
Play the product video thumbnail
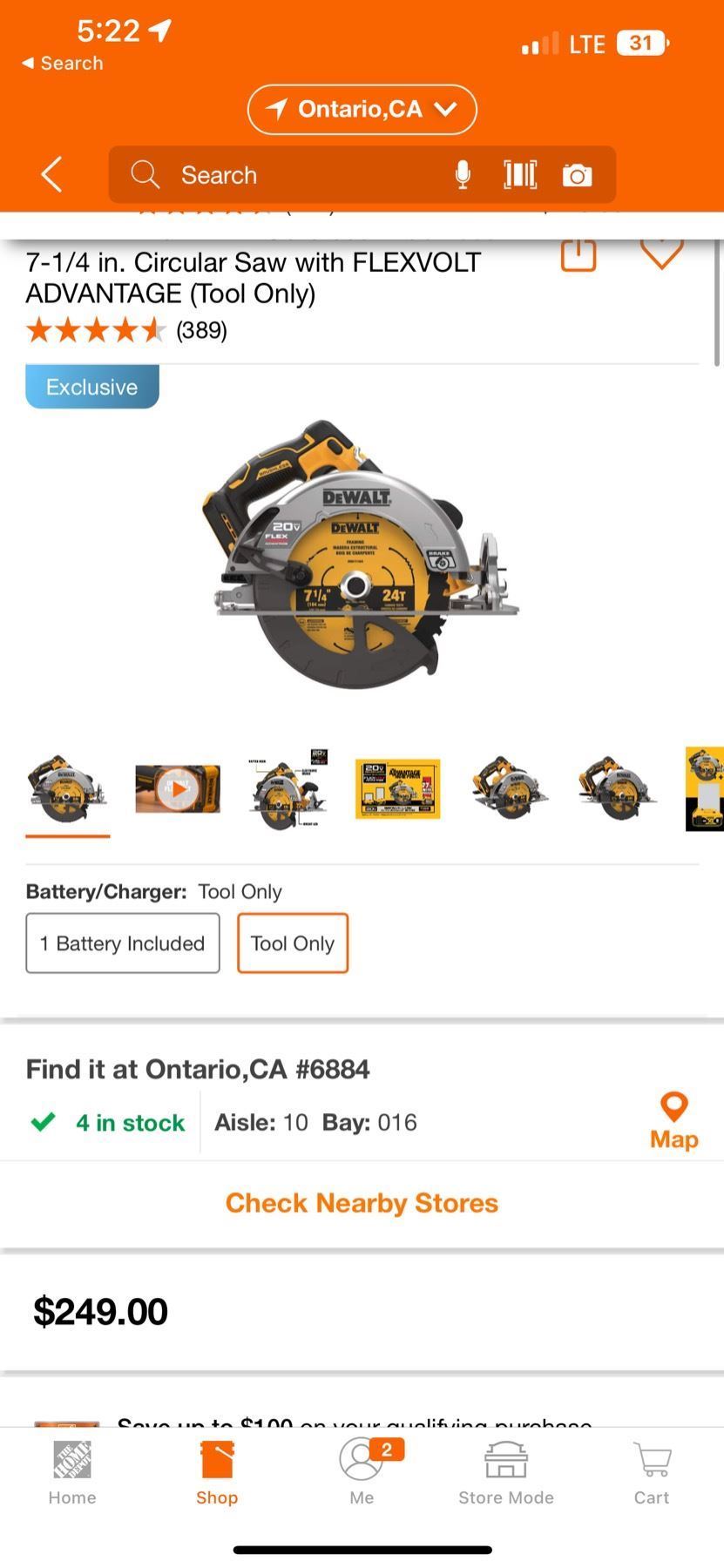[x=178, y=789]
